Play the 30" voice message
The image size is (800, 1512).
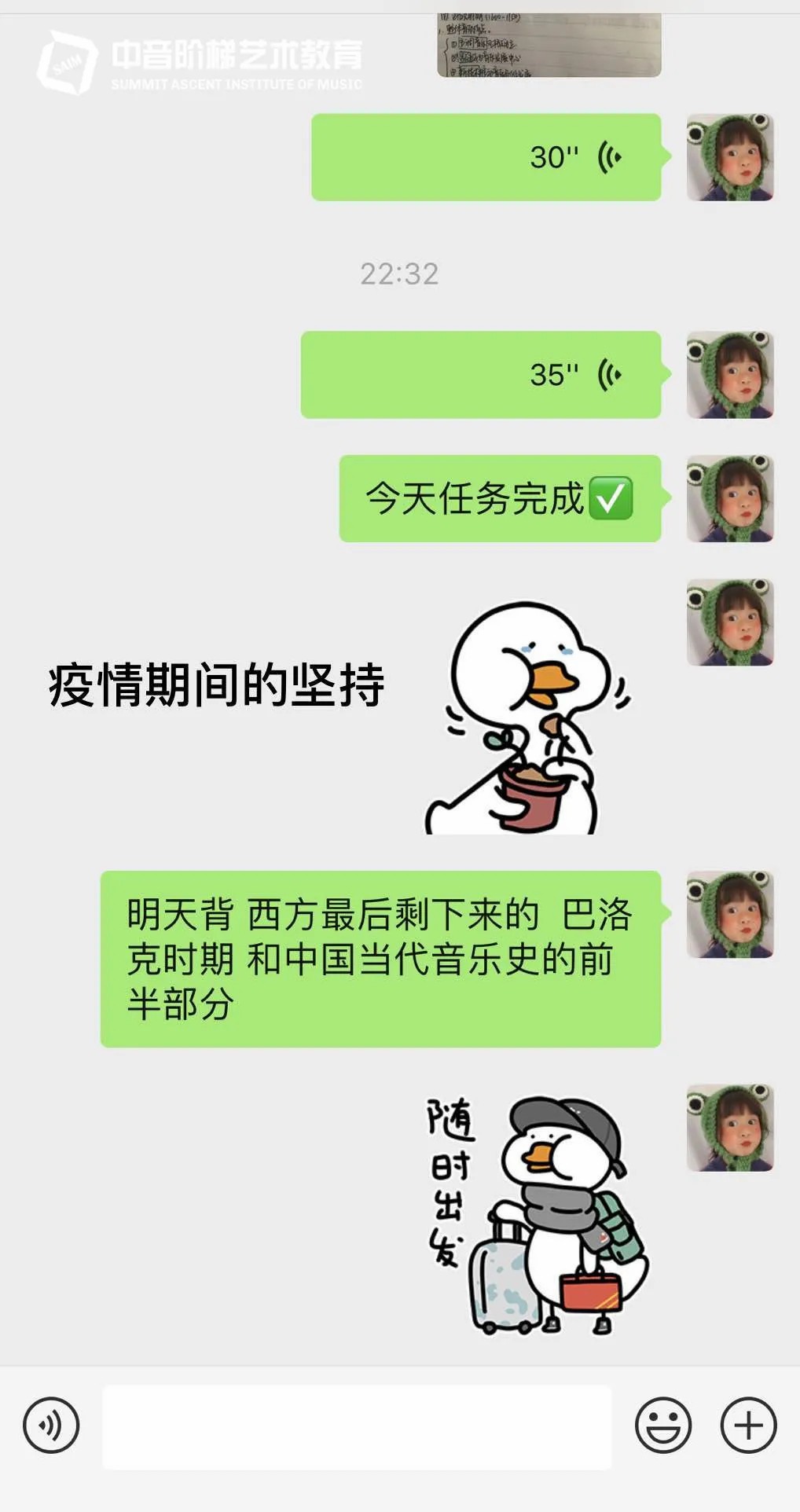(486, 157)
